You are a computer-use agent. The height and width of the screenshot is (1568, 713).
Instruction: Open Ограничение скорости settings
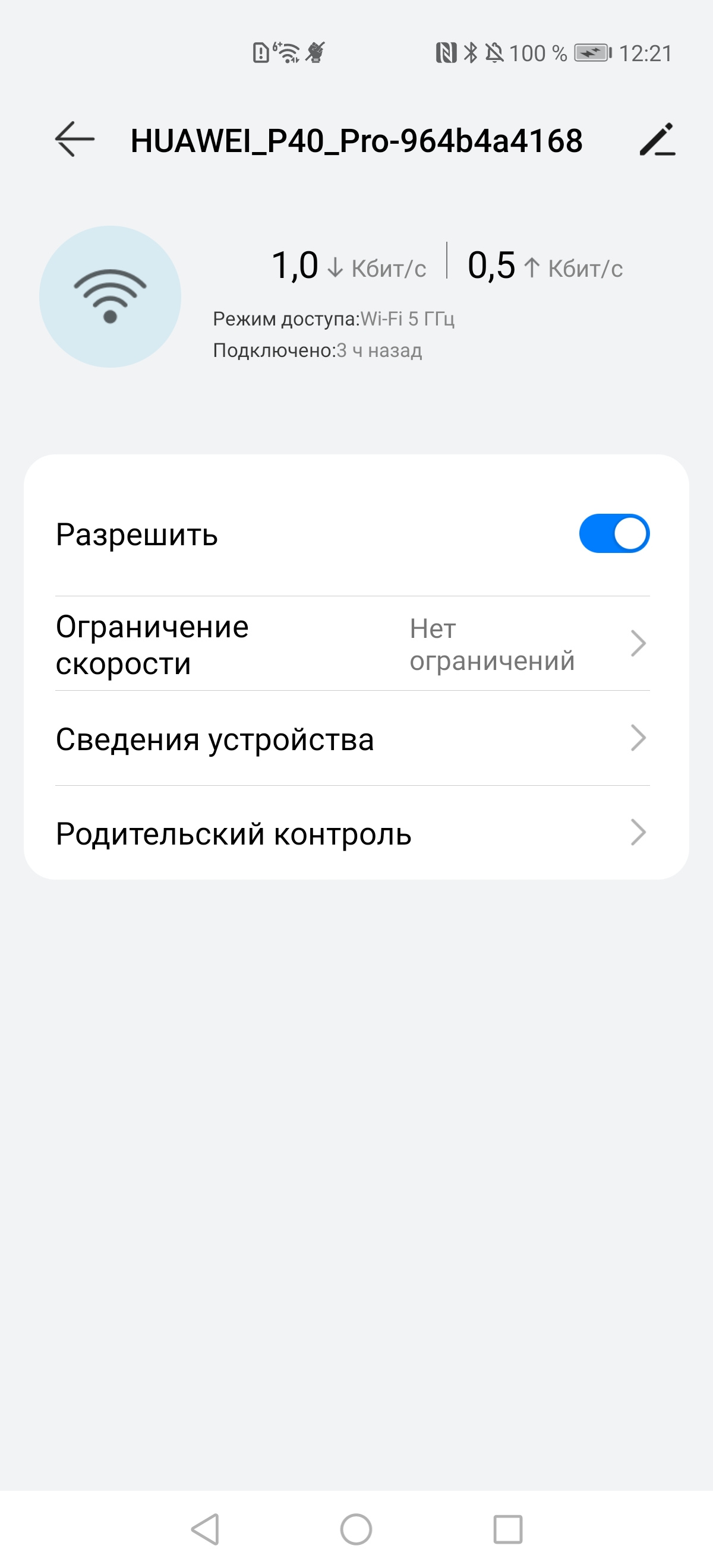point(352,644)
